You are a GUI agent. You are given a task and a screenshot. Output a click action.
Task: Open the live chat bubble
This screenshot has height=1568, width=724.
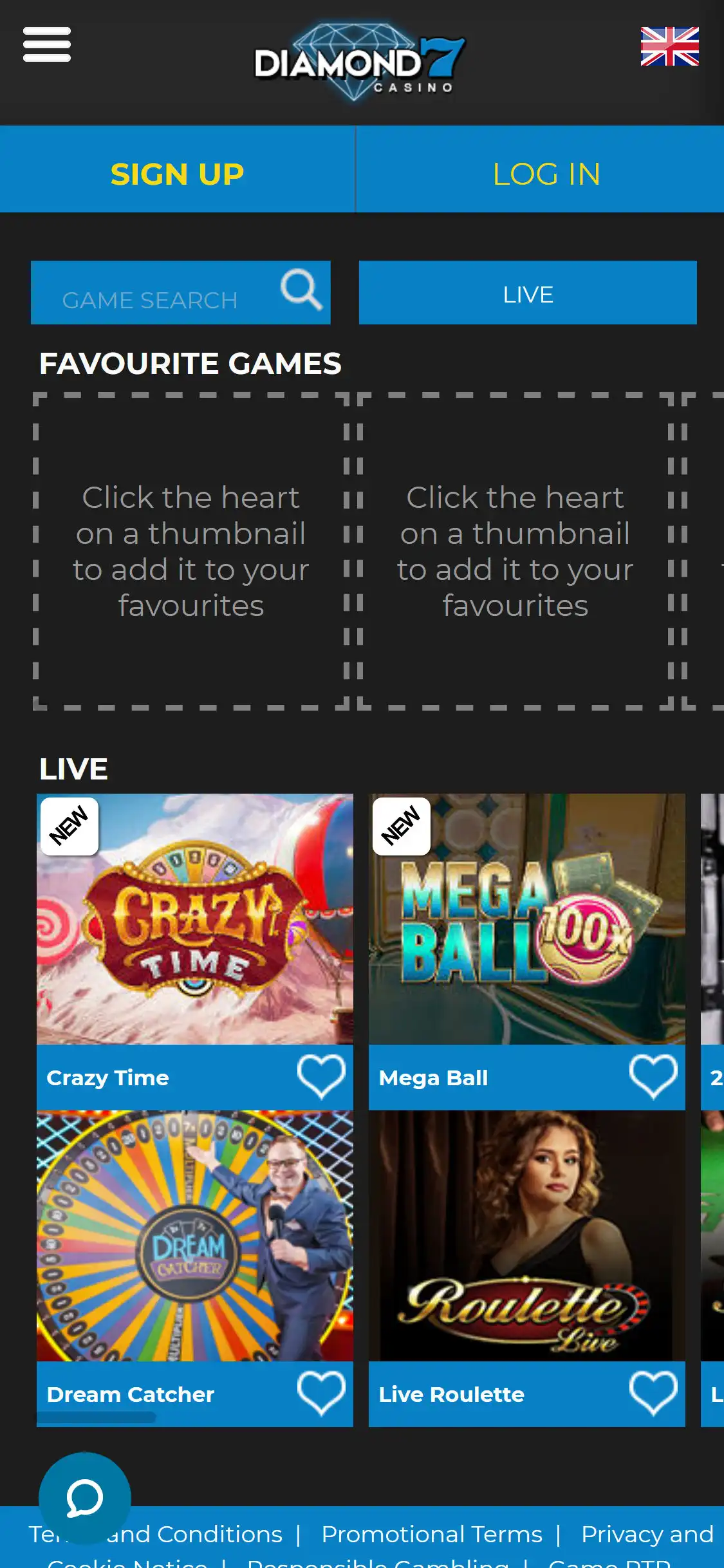pos(85,1497)
